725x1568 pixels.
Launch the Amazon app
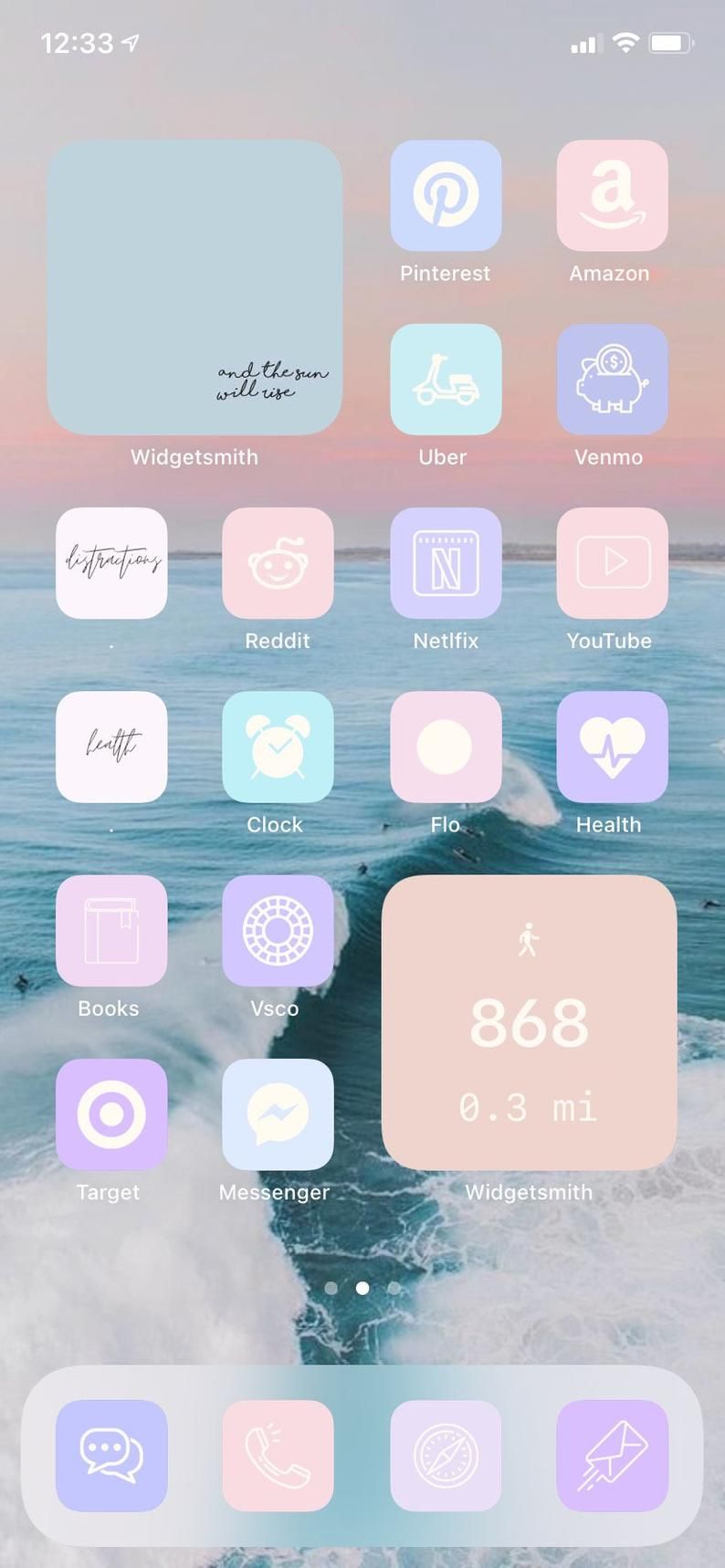[x=612, y=195]
